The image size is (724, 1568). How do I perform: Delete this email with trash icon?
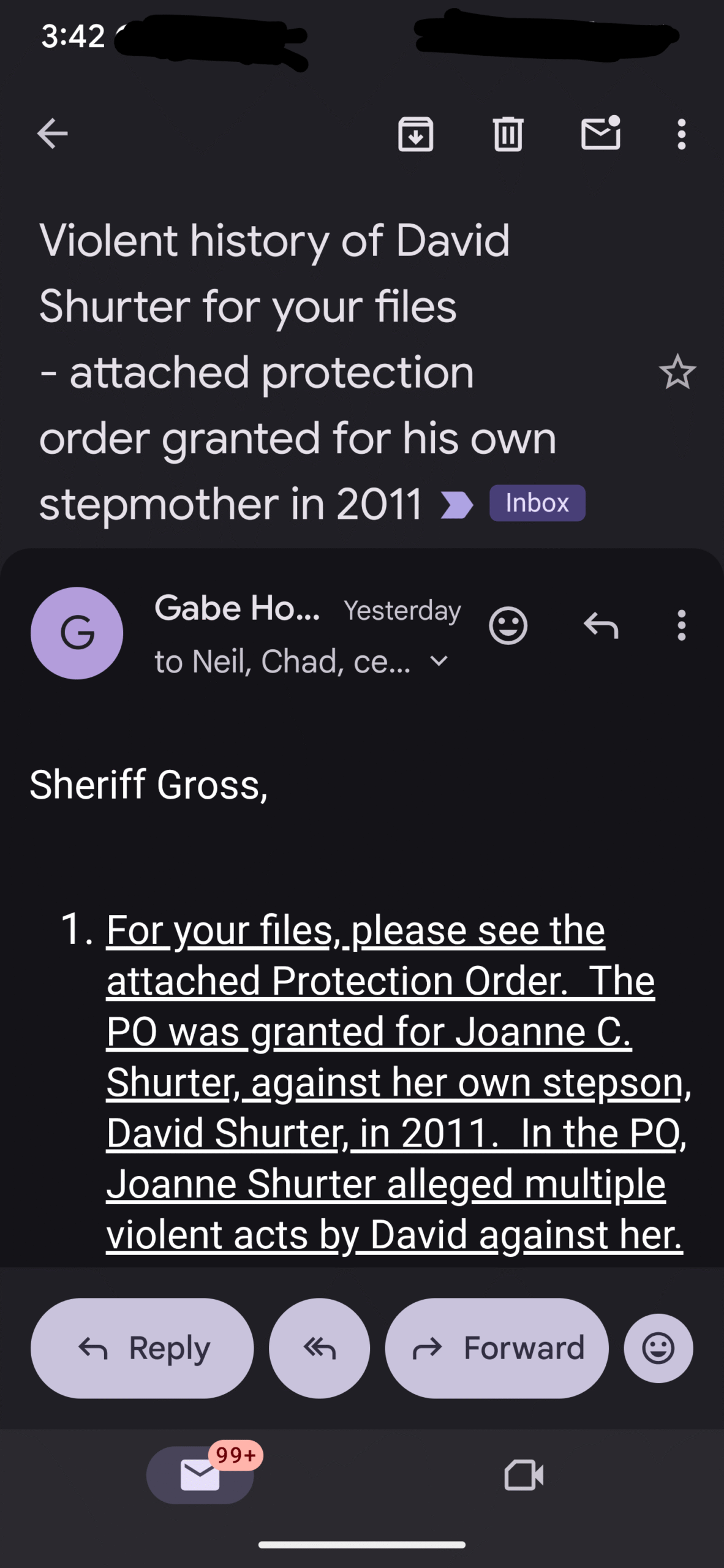(x=508, y=134)
